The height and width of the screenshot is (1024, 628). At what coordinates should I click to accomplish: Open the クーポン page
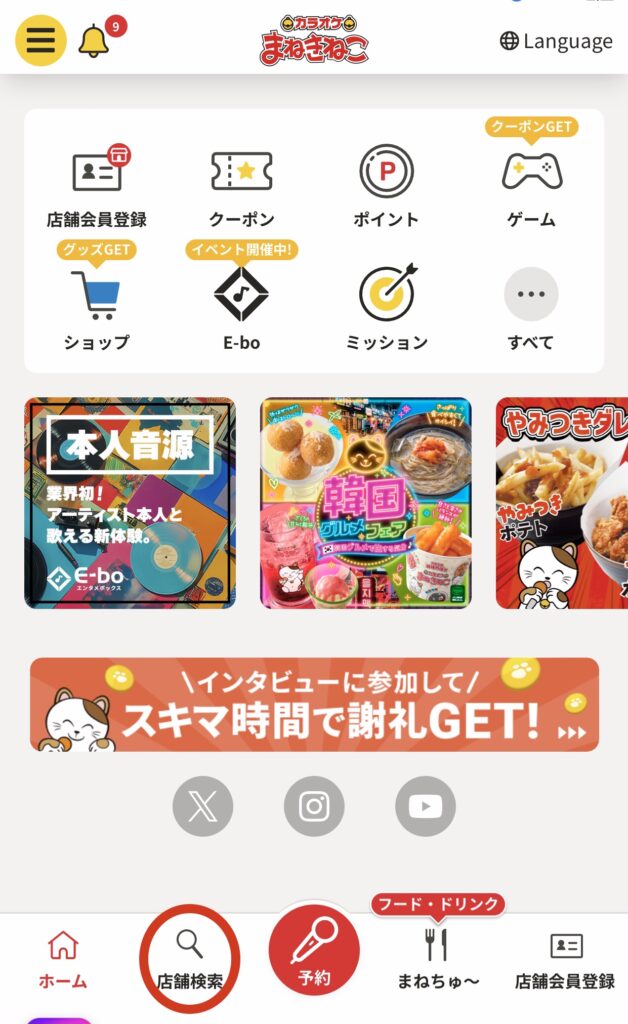click(241, 186)
